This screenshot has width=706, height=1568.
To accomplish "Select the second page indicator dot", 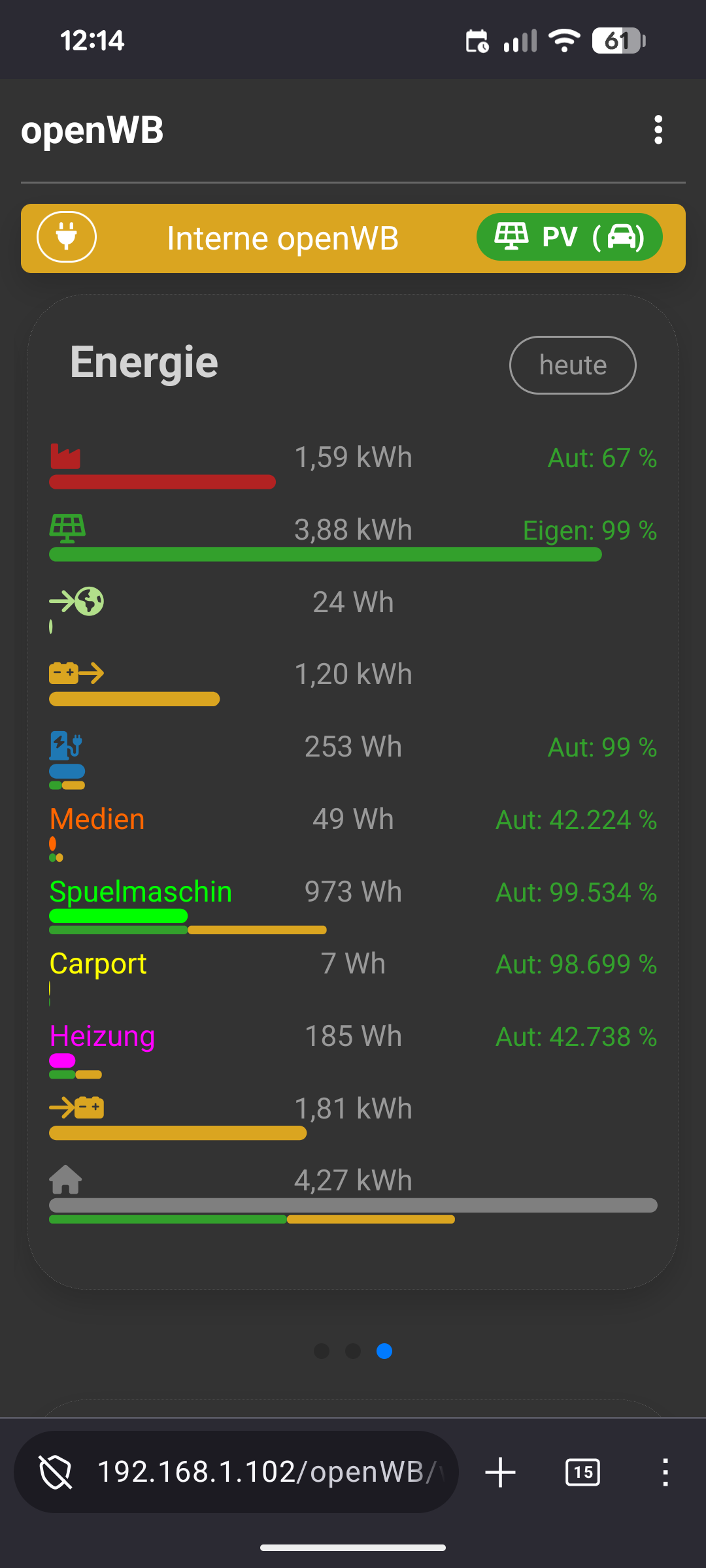I will 353,1351.
